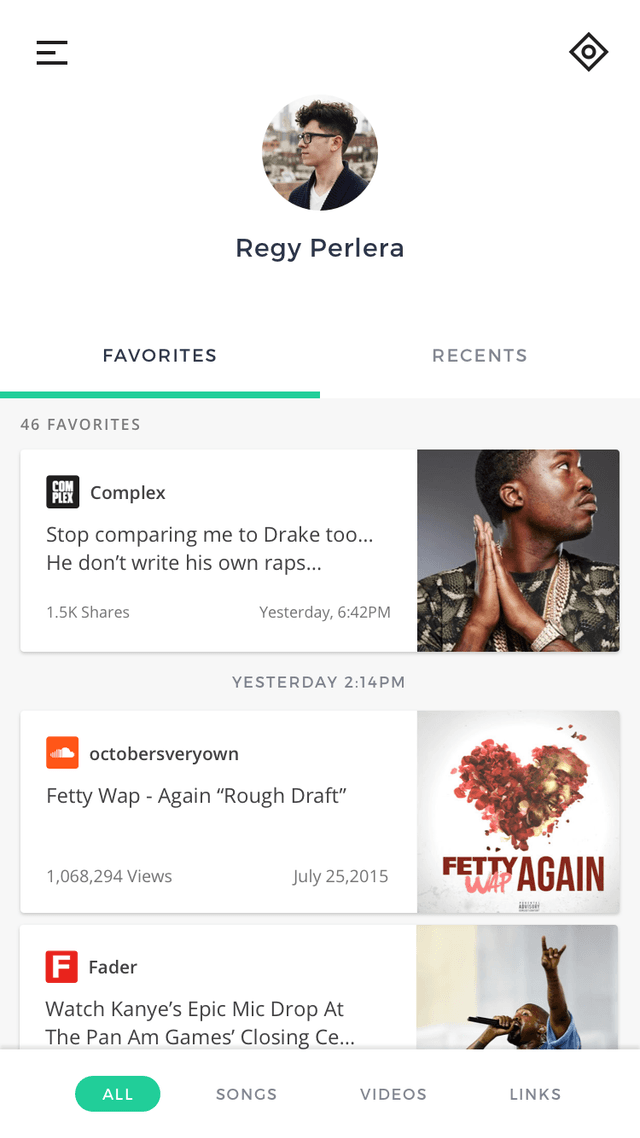Open Regy Perlera's profile photo
The width and height of the screenshot is (640, 1138).
point(320,153)
